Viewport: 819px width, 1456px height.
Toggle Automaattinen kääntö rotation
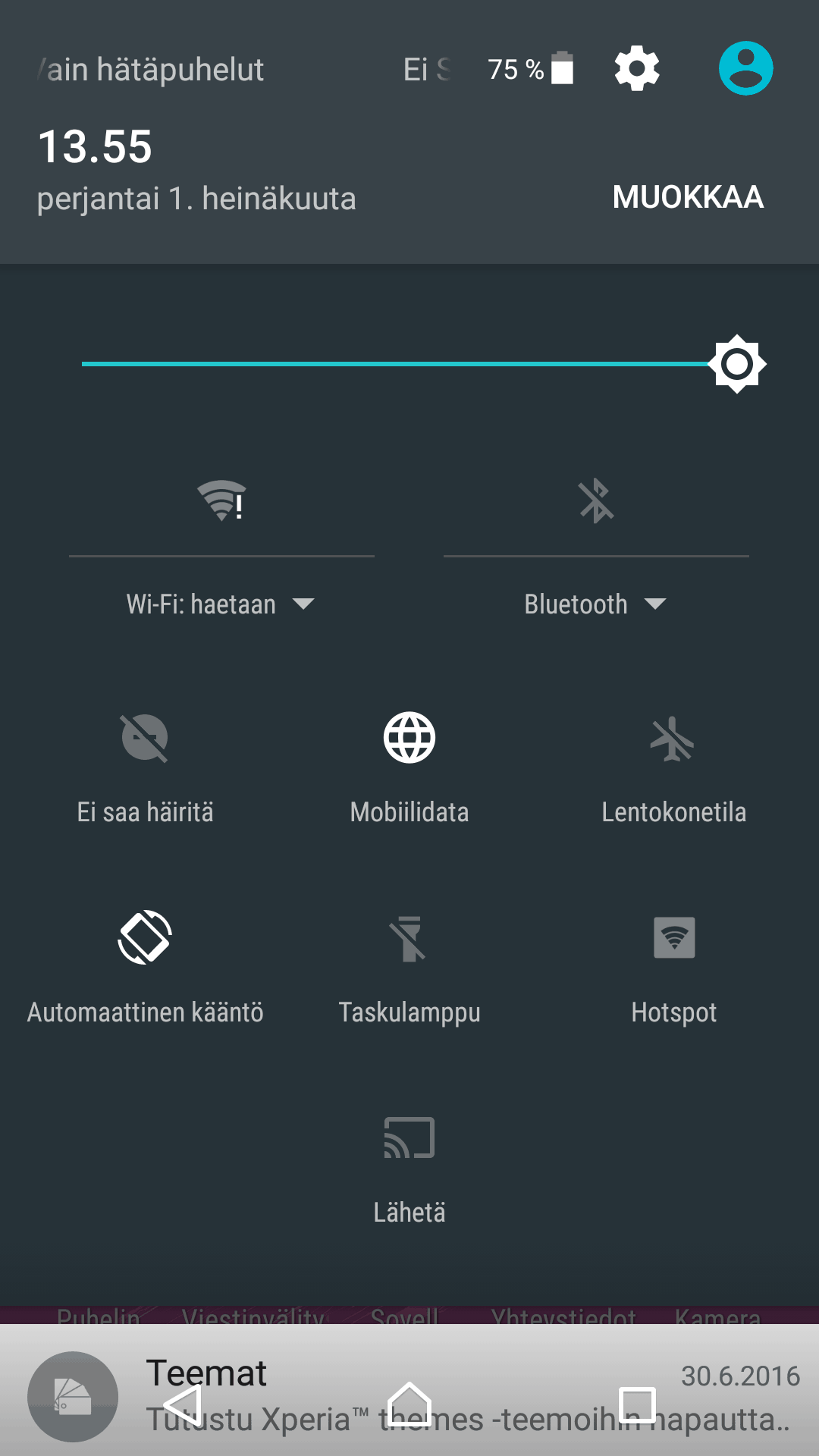click(145, 938)
